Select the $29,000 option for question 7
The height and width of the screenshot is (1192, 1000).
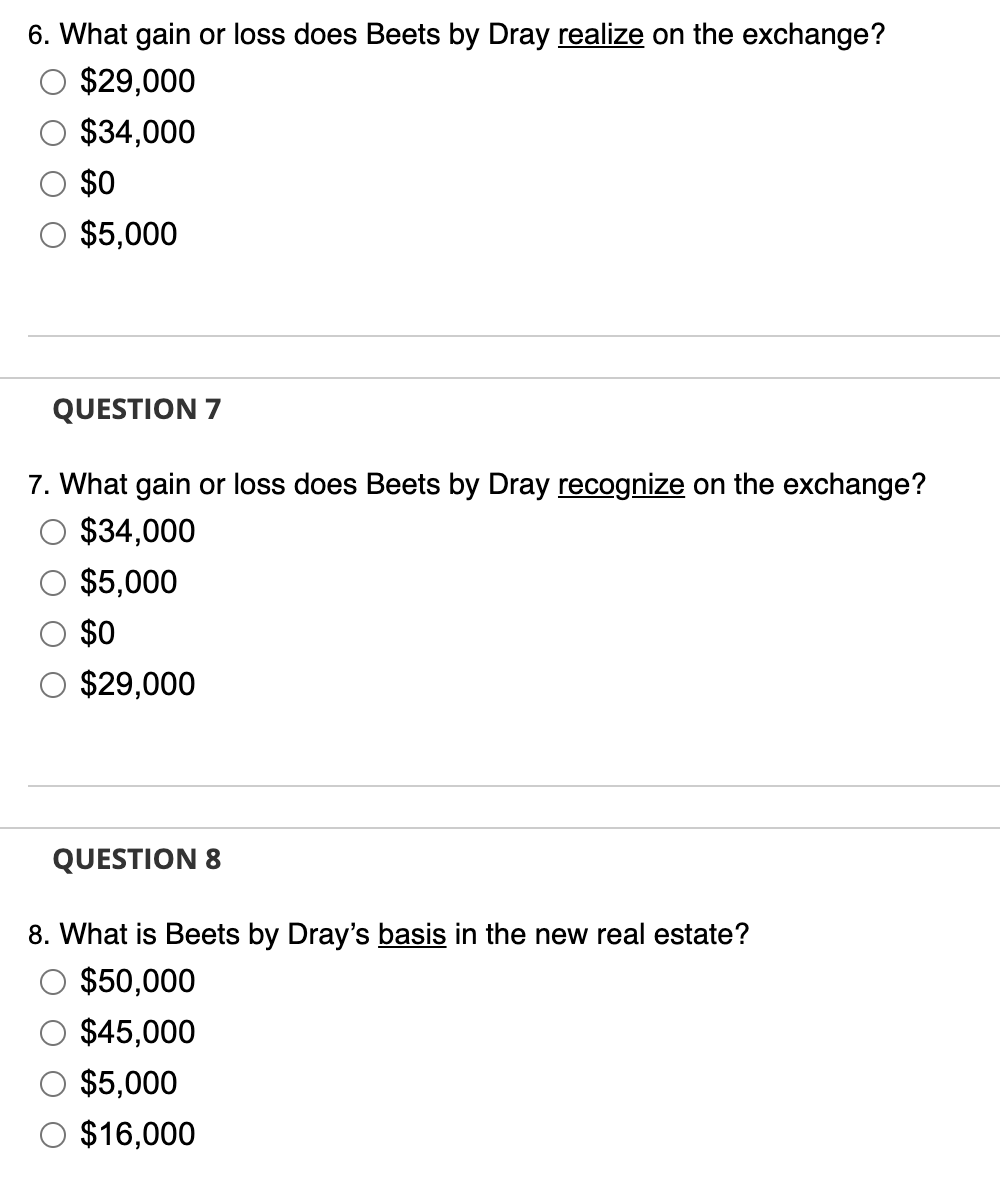pyautogui.click(x=52, y=684)
